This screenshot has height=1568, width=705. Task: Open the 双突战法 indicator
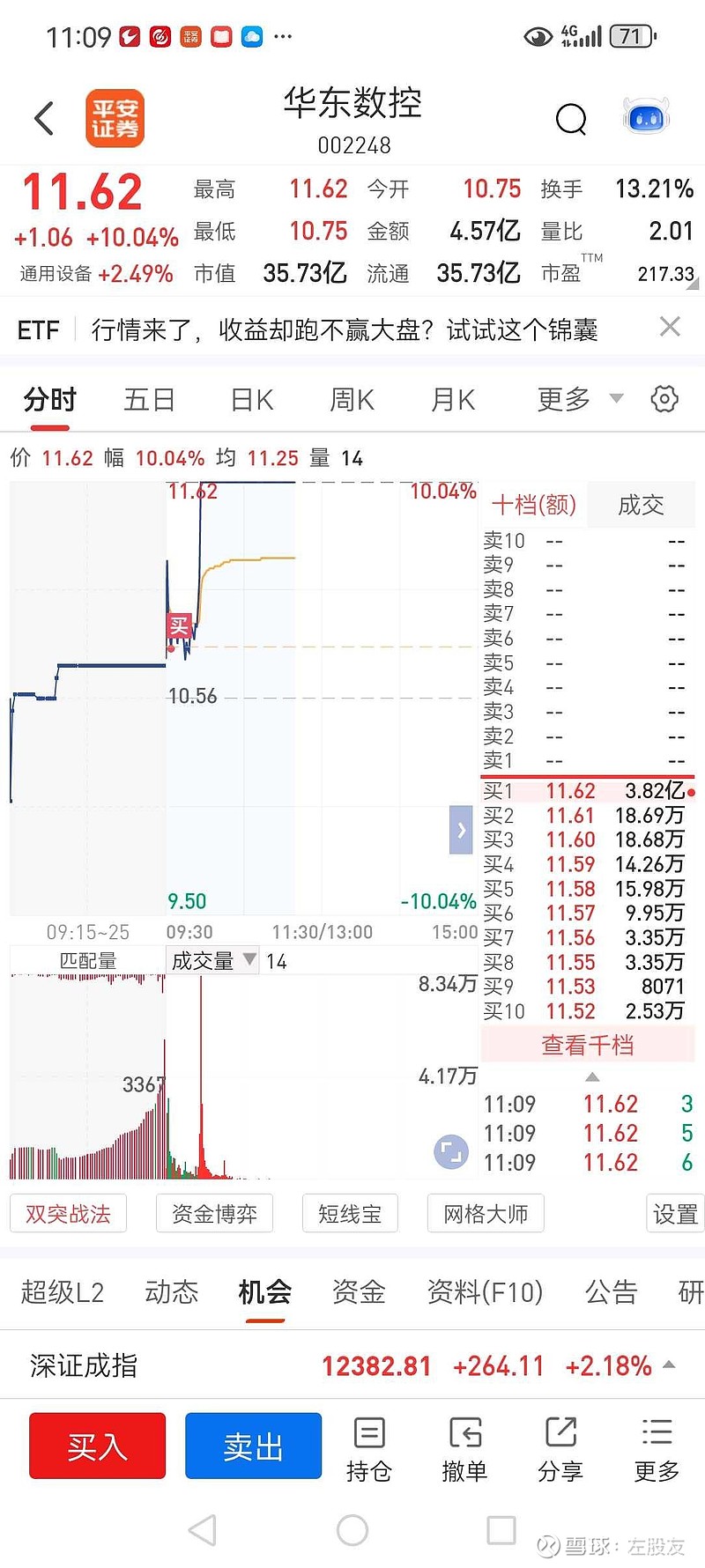(x=68, y=1214)
